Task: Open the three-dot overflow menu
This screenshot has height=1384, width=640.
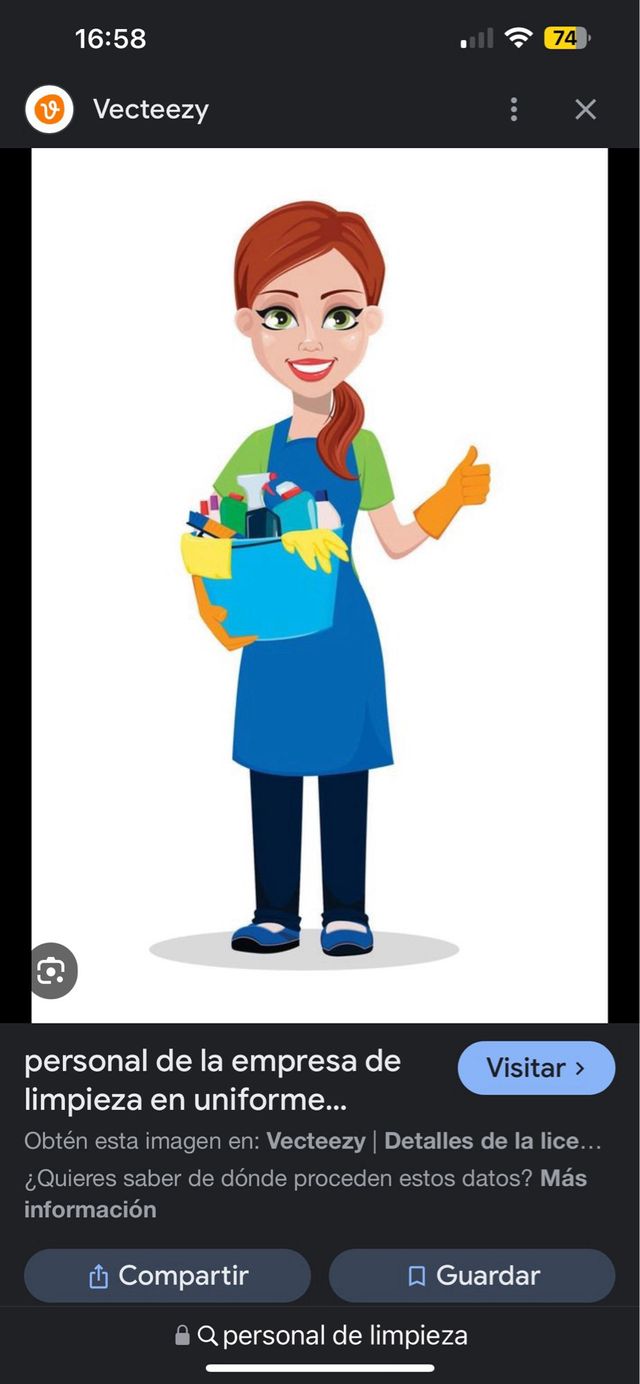Action: (x=514, y=109)
